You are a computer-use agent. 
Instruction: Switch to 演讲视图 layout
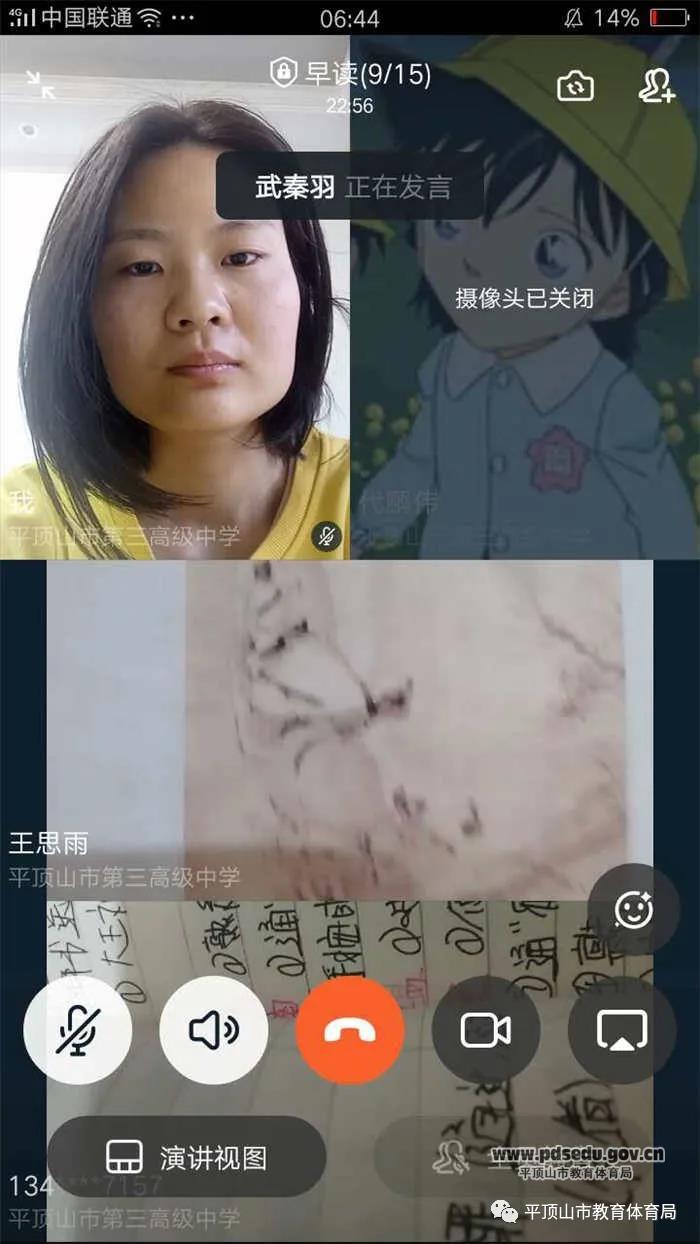pos(187,1158)
